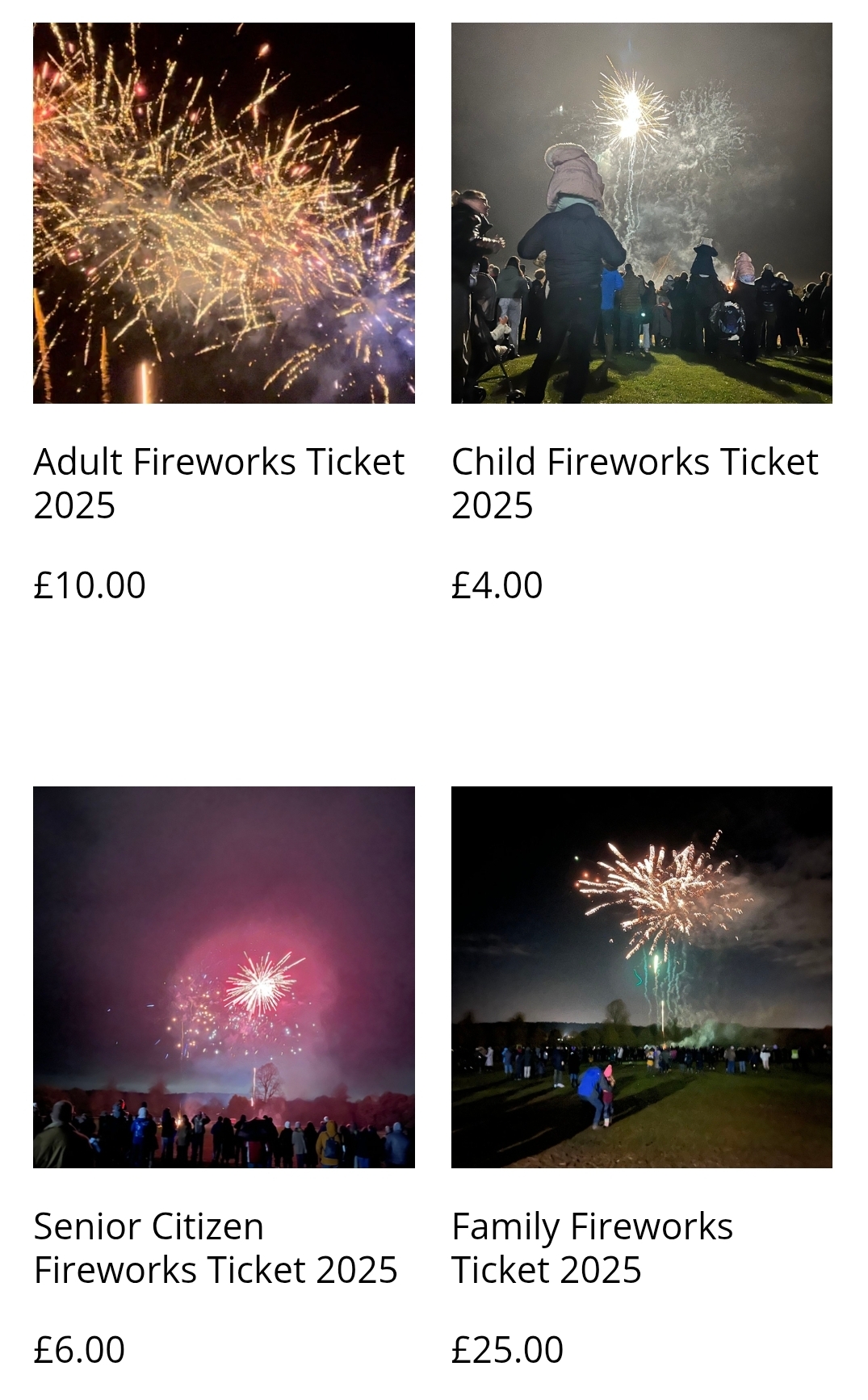Select the Senior Citizen Fireworks Ticket photo
This screenshot has width=868, height=1400.
(x=224, y=977)
